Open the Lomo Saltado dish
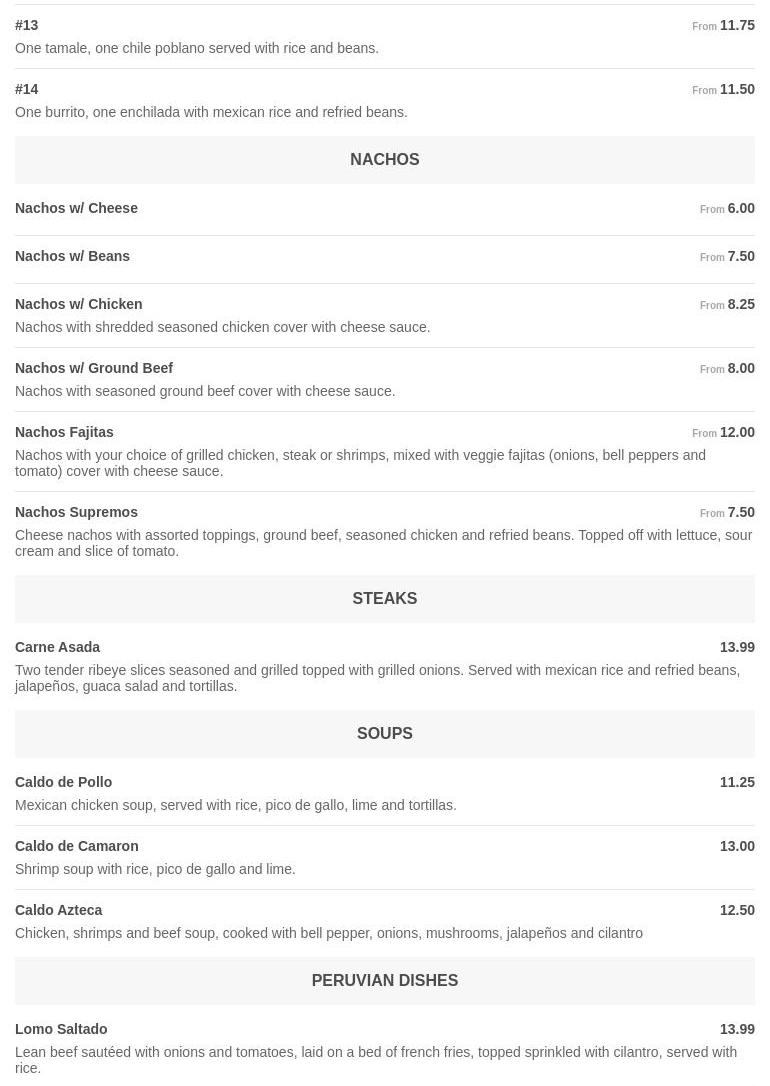This screenshot has height=1086, width=770. pyautogui.click(x=61, y=1029)
